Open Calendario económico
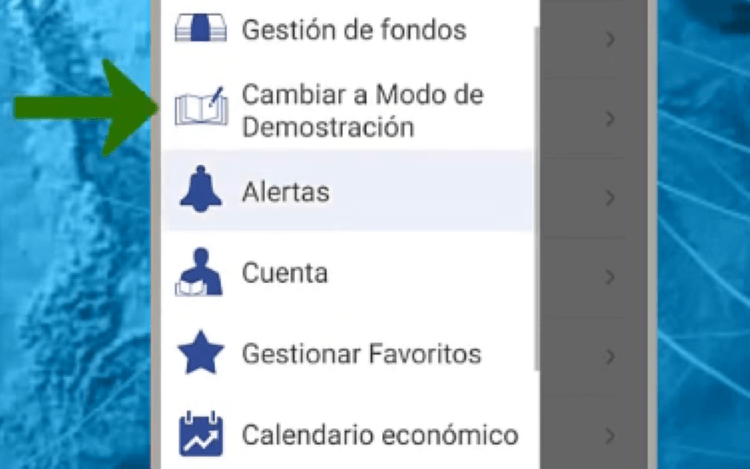 (379, 435)
